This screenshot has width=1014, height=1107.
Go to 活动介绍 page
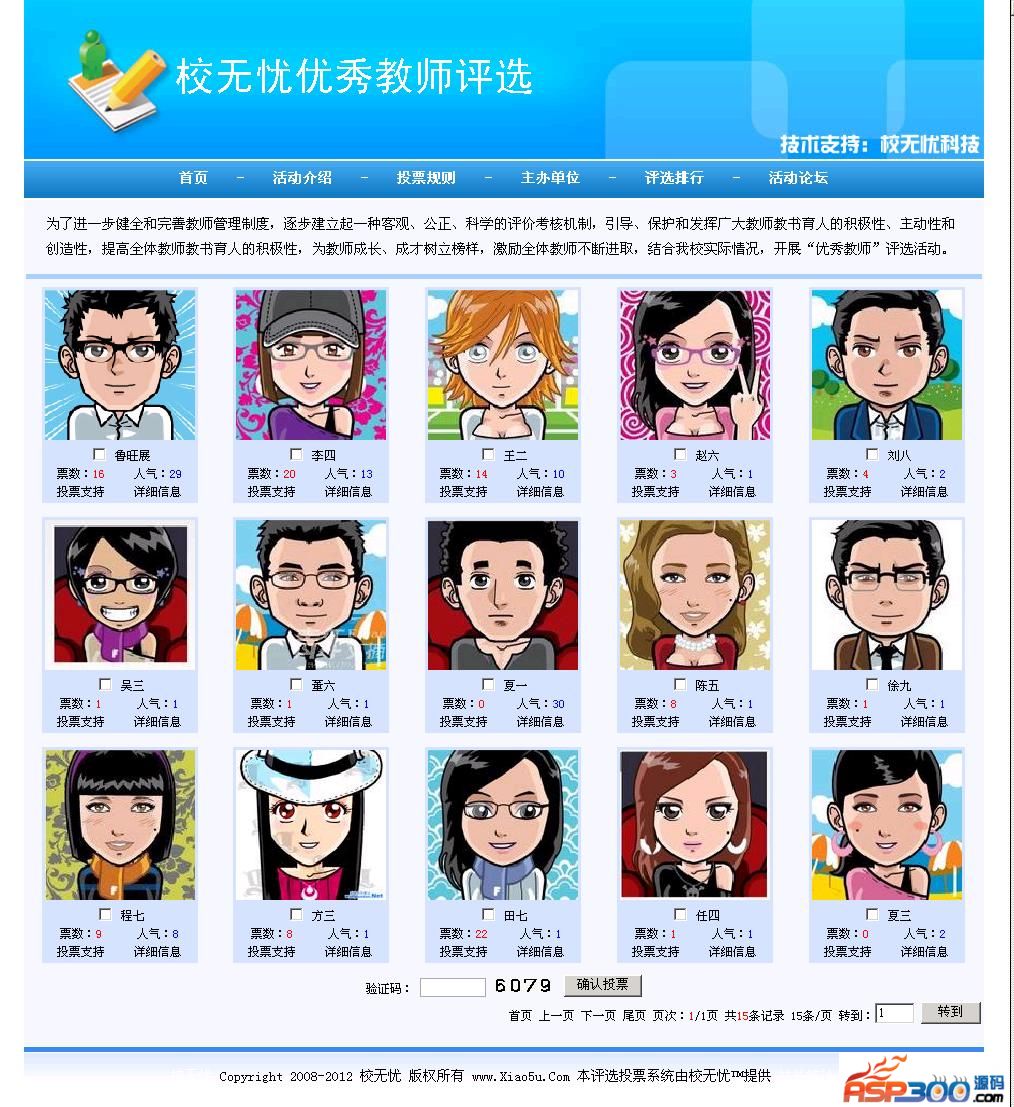pyautogui.click(x=301, y=178)
